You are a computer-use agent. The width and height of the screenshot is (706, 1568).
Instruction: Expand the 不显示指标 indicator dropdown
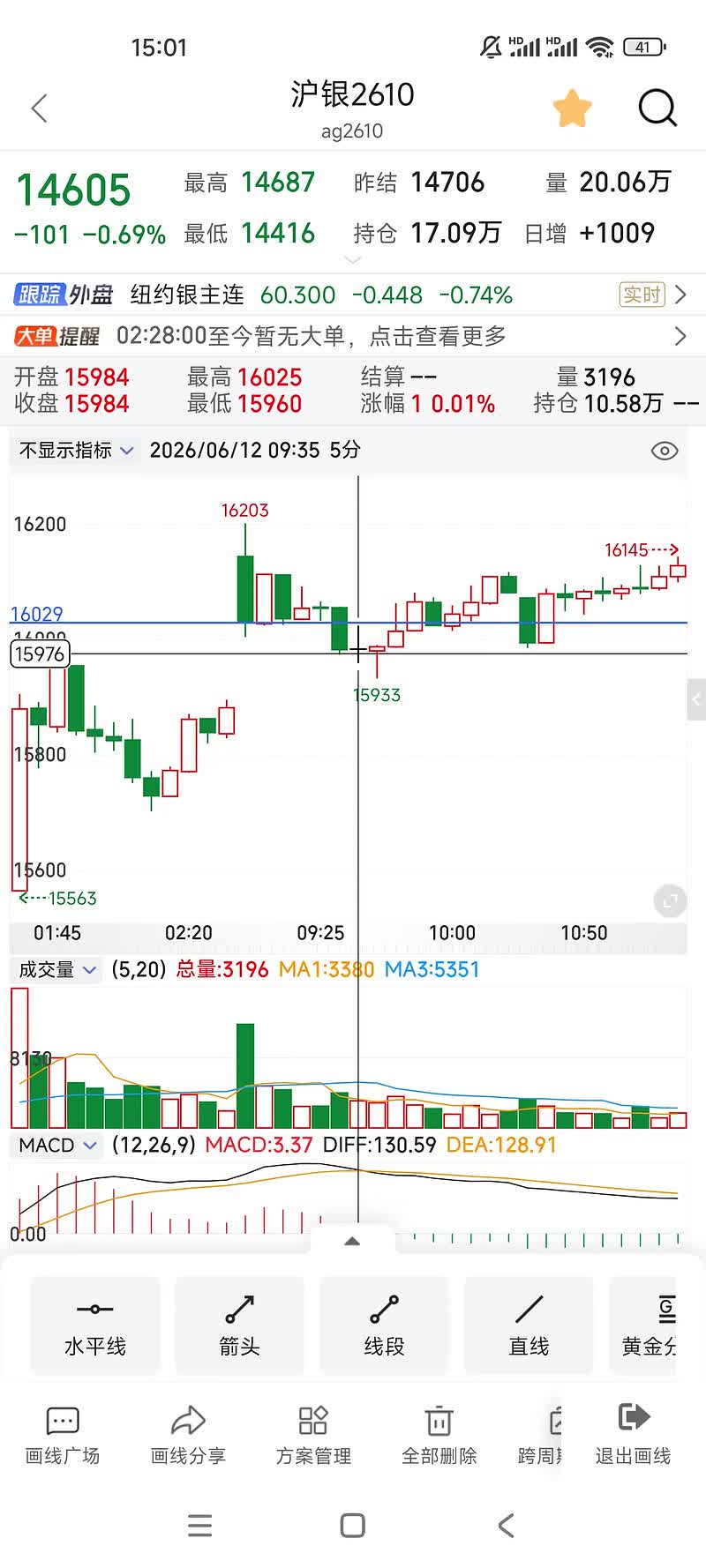(76, 451)
